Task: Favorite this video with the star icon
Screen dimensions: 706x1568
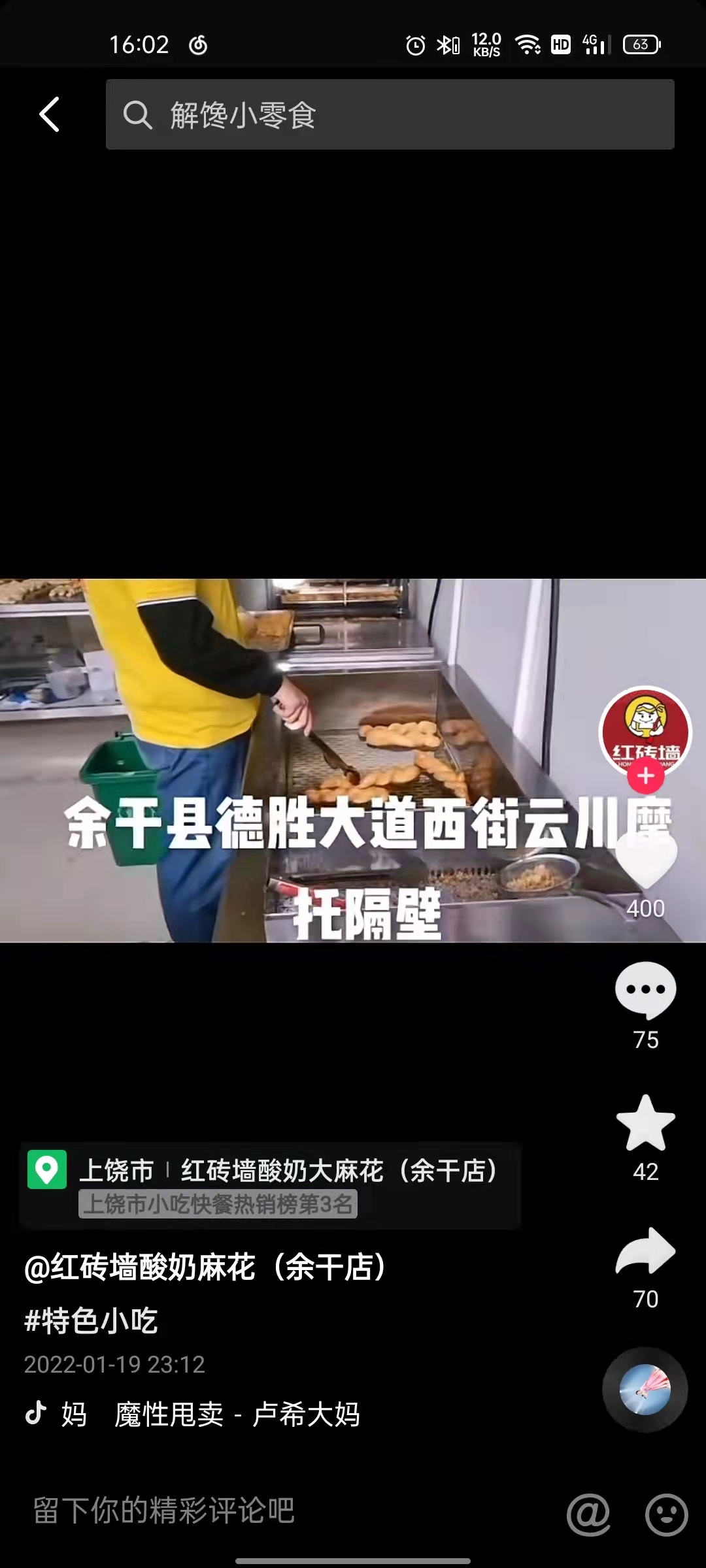Action: (645, 1122)
